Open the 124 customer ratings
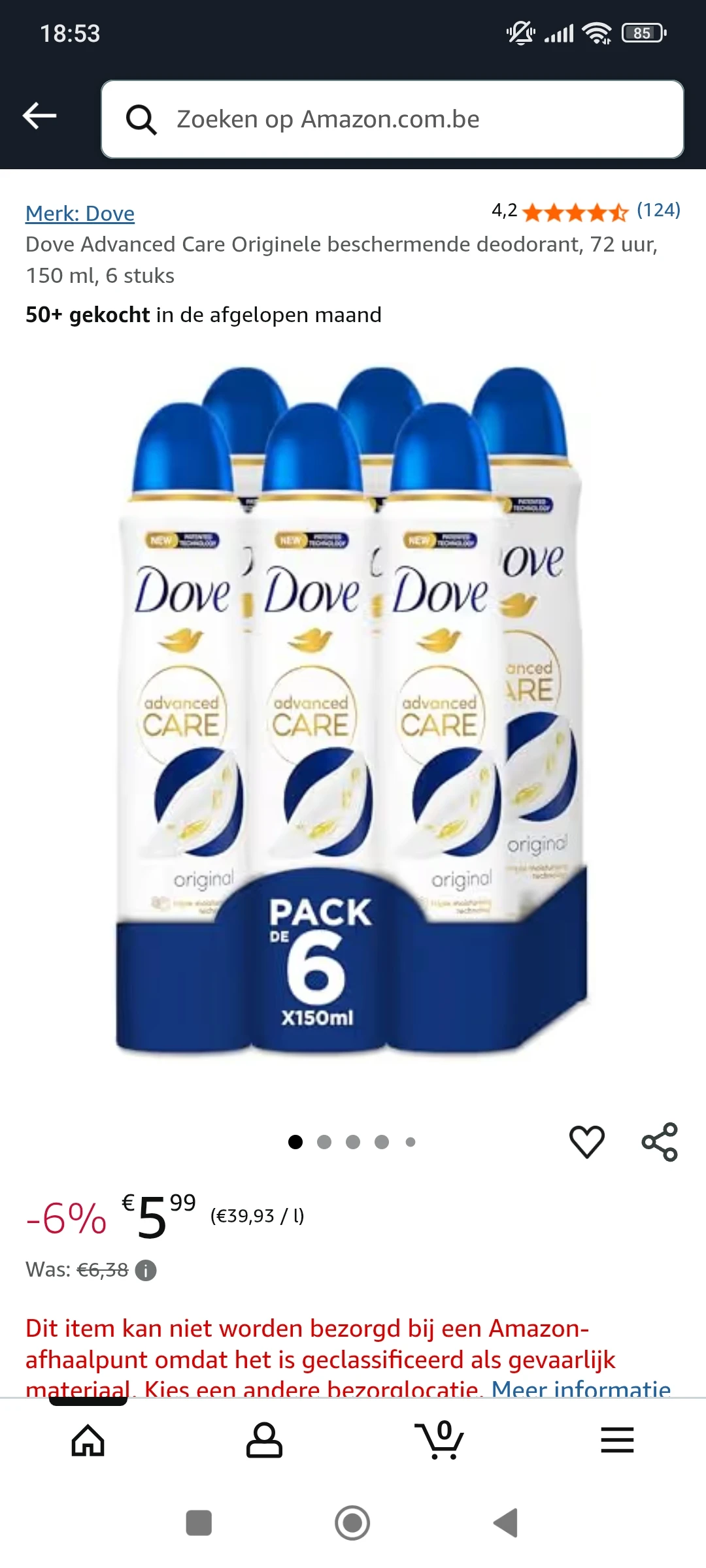This screenshot has width=706, height=1568. (x=658, y=210)
